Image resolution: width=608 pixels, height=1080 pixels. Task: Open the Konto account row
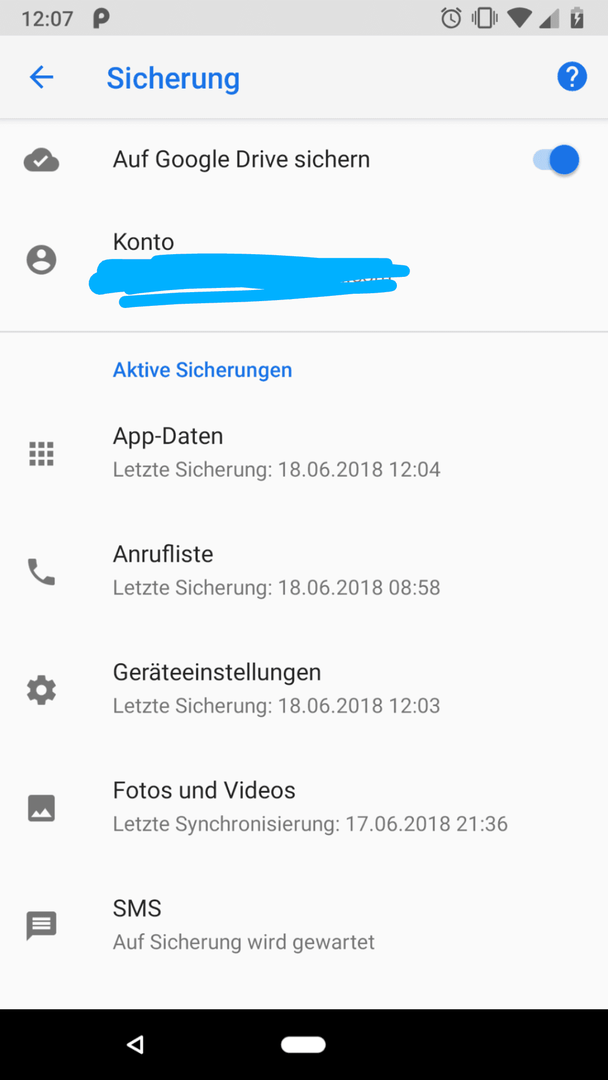tap(304, 260)
